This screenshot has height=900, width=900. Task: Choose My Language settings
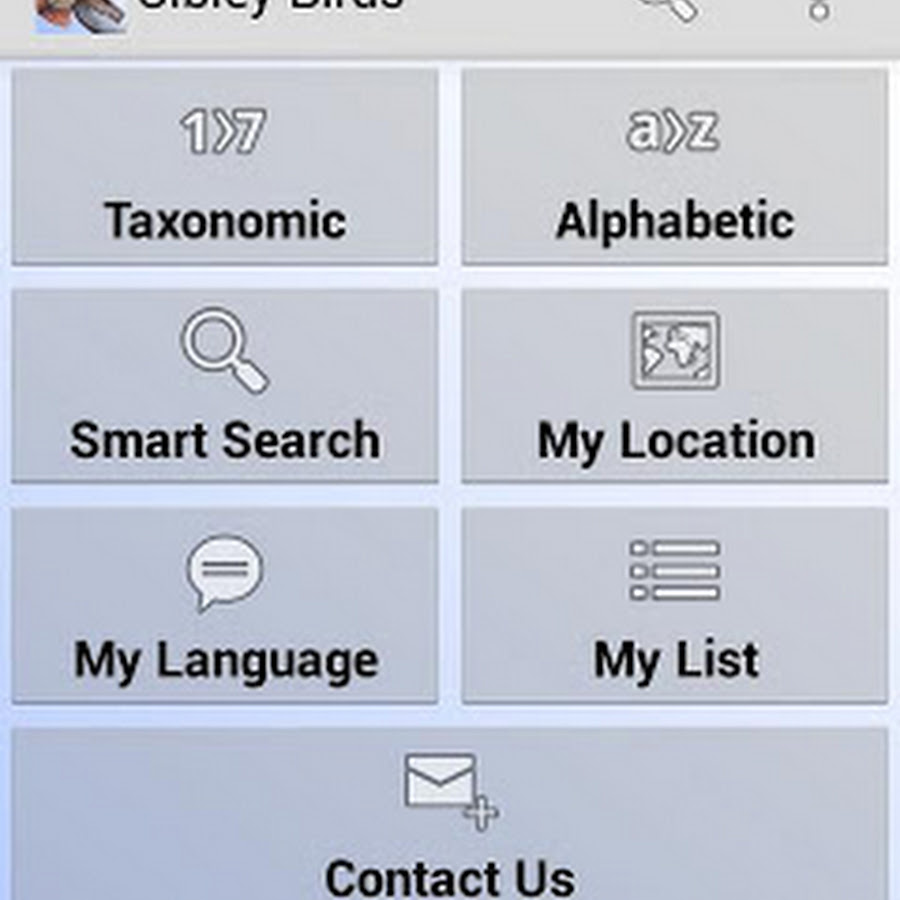(x=225, y=605)
